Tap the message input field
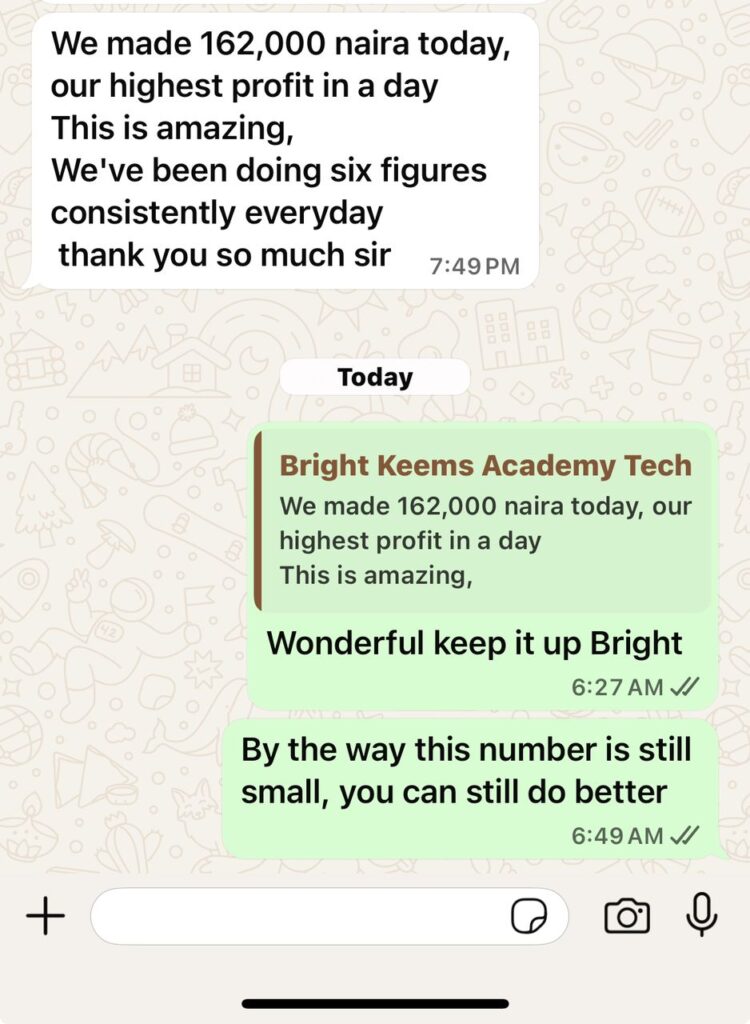Viewport: 750px width, 1024px height. point(300,916)
